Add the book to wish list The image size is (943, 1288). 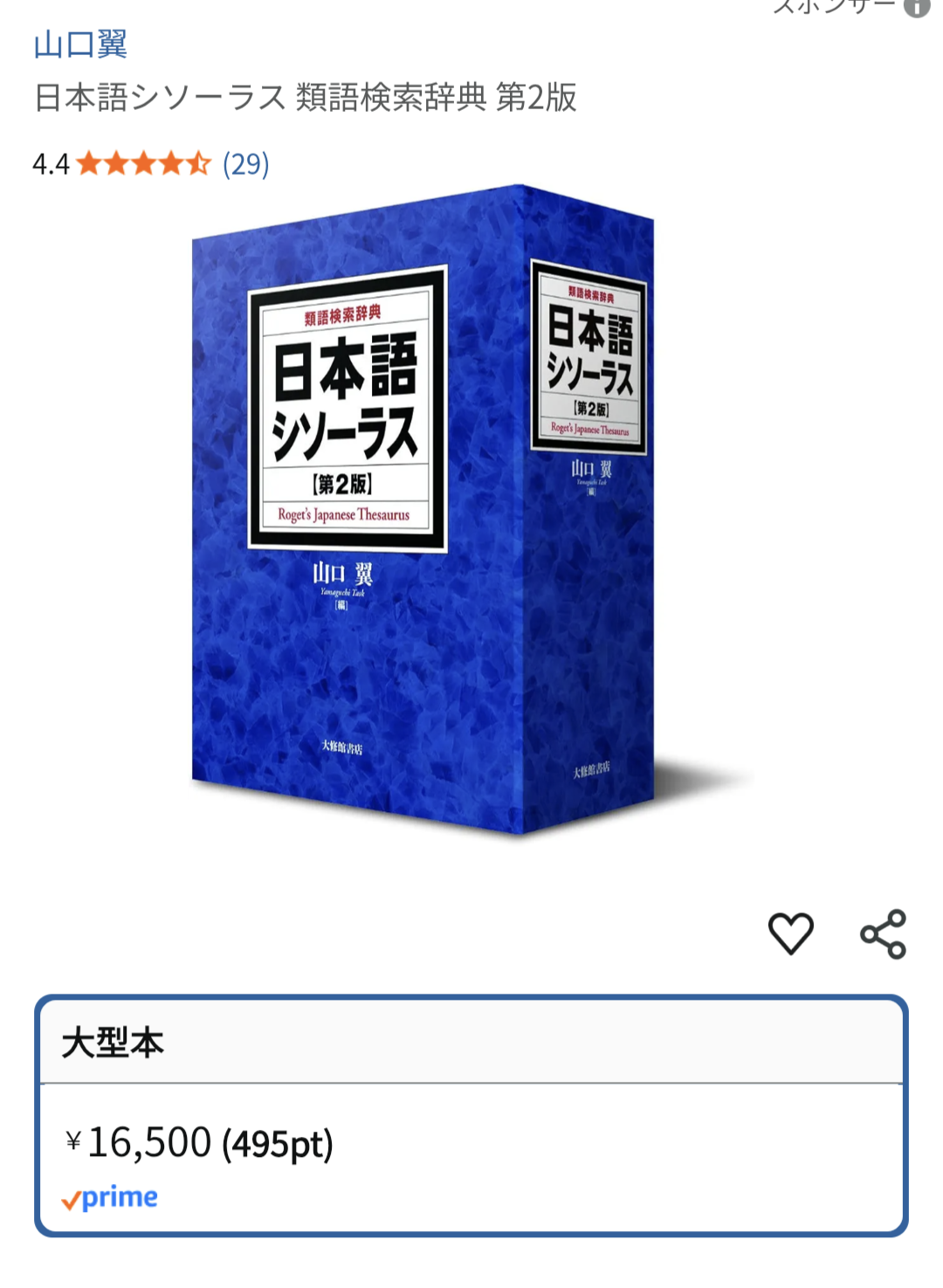click(790, 933)
